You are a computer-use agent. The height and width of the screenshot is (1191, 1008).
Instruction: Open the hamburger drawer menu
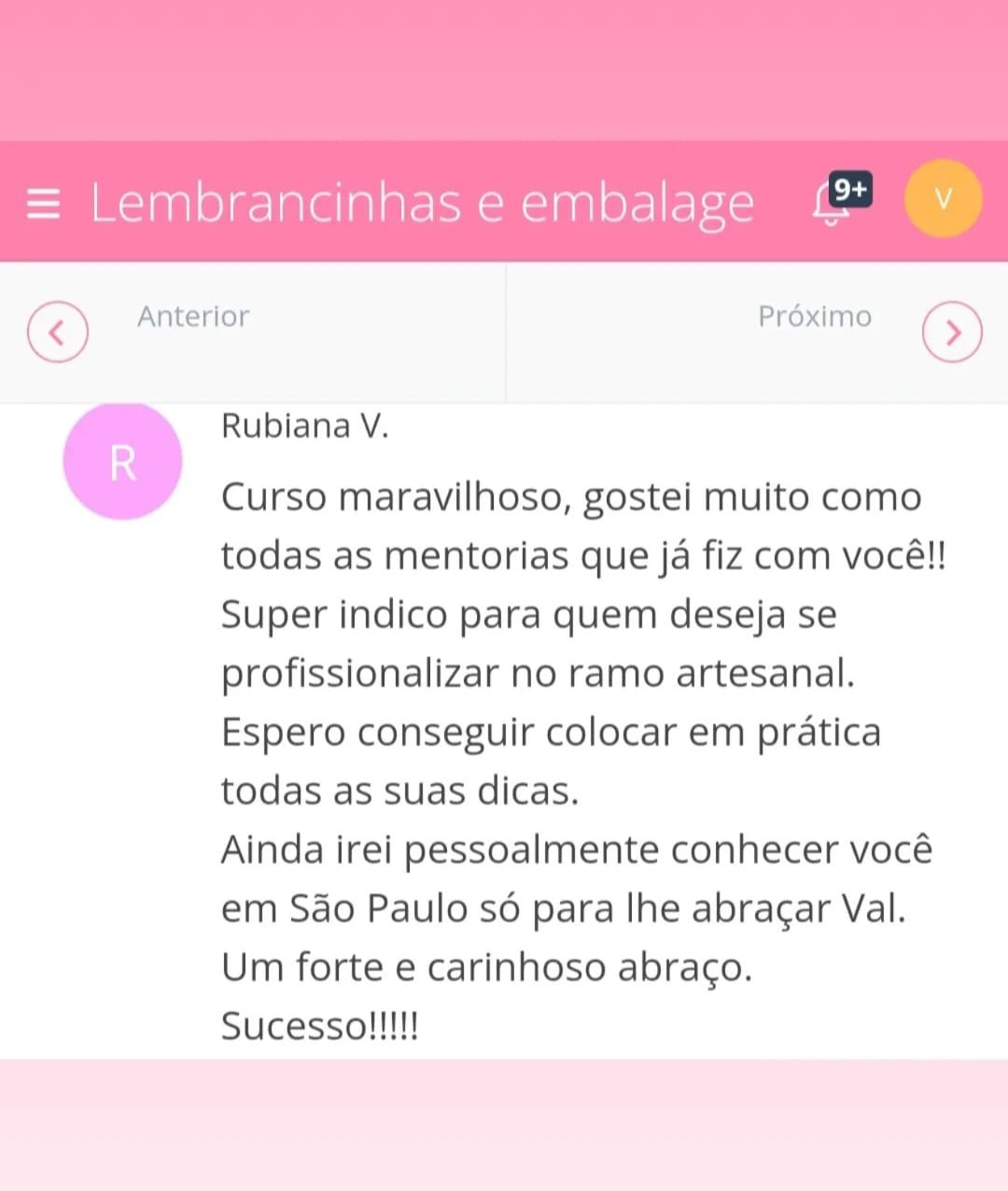[43, 203]
